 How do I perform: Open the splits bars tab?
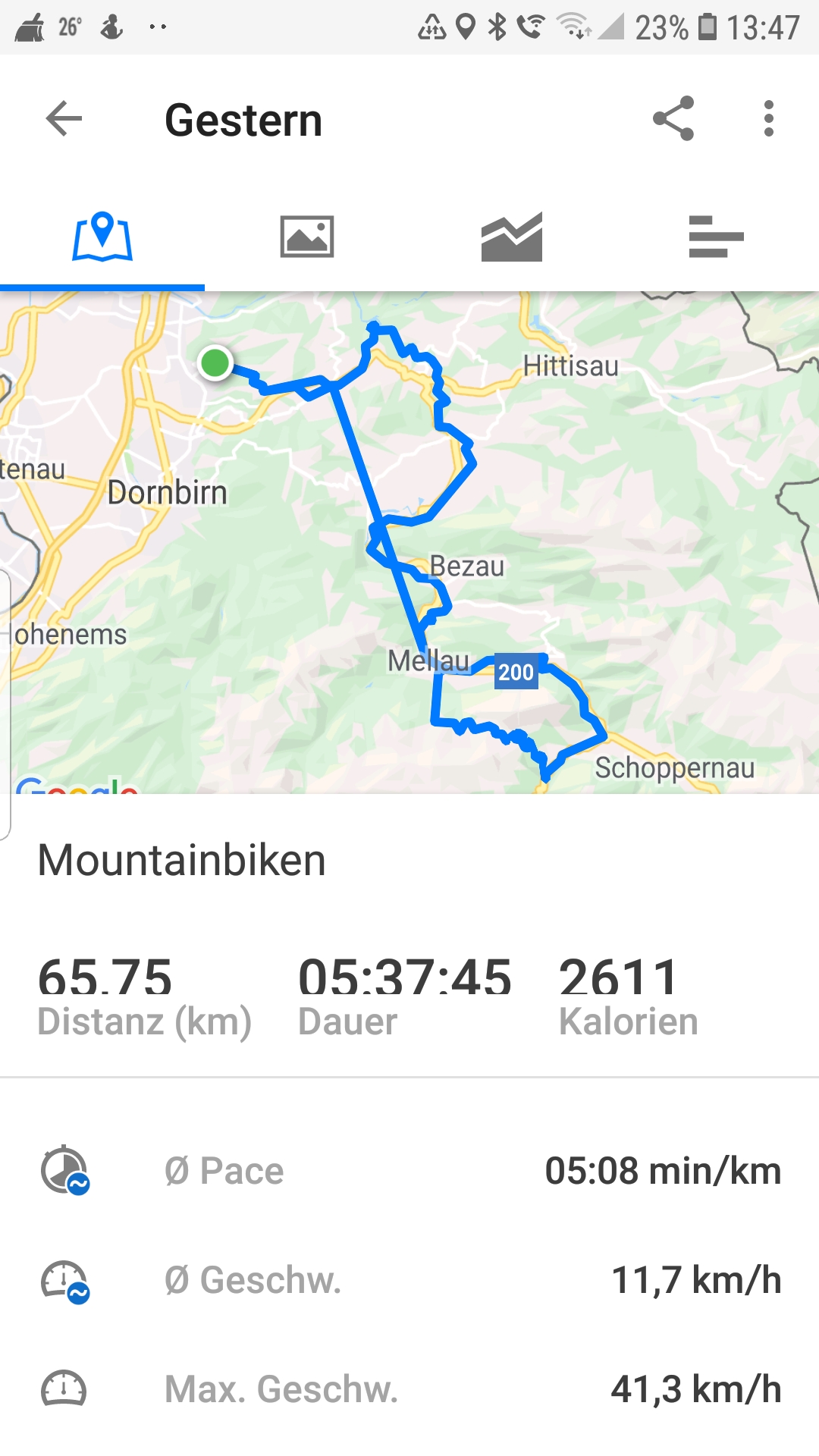[x=717, y=237]
